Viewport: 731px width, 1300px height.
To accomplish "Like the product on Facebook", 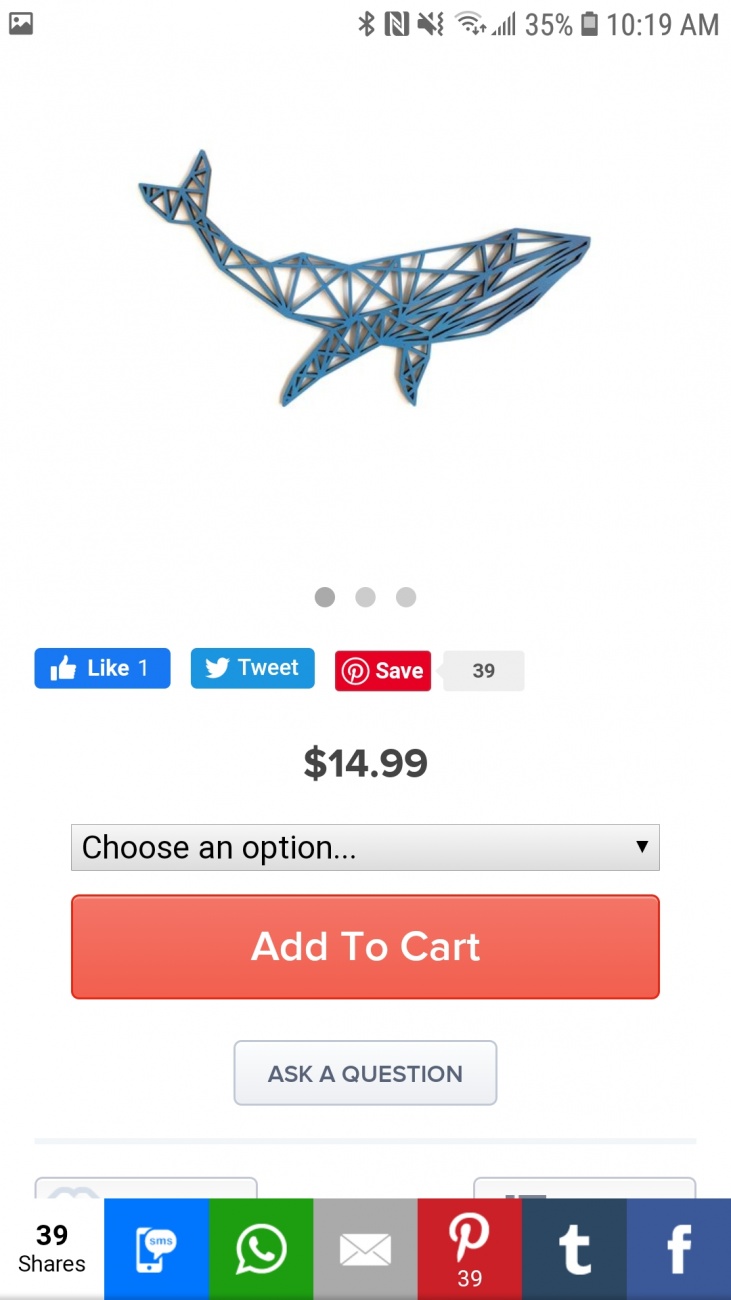I will pos(102,668).
